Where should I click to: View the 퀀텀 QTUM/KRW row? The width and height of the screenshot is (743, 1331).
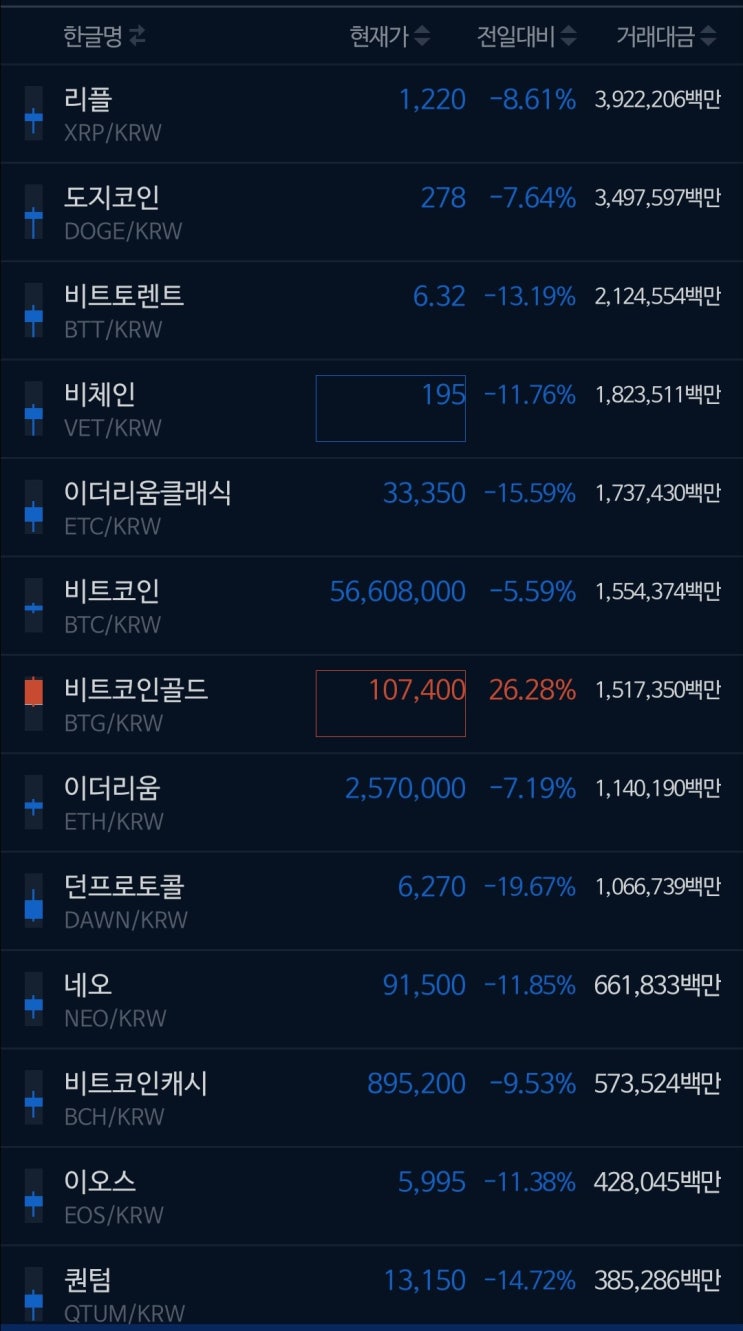pos(371,1286)
